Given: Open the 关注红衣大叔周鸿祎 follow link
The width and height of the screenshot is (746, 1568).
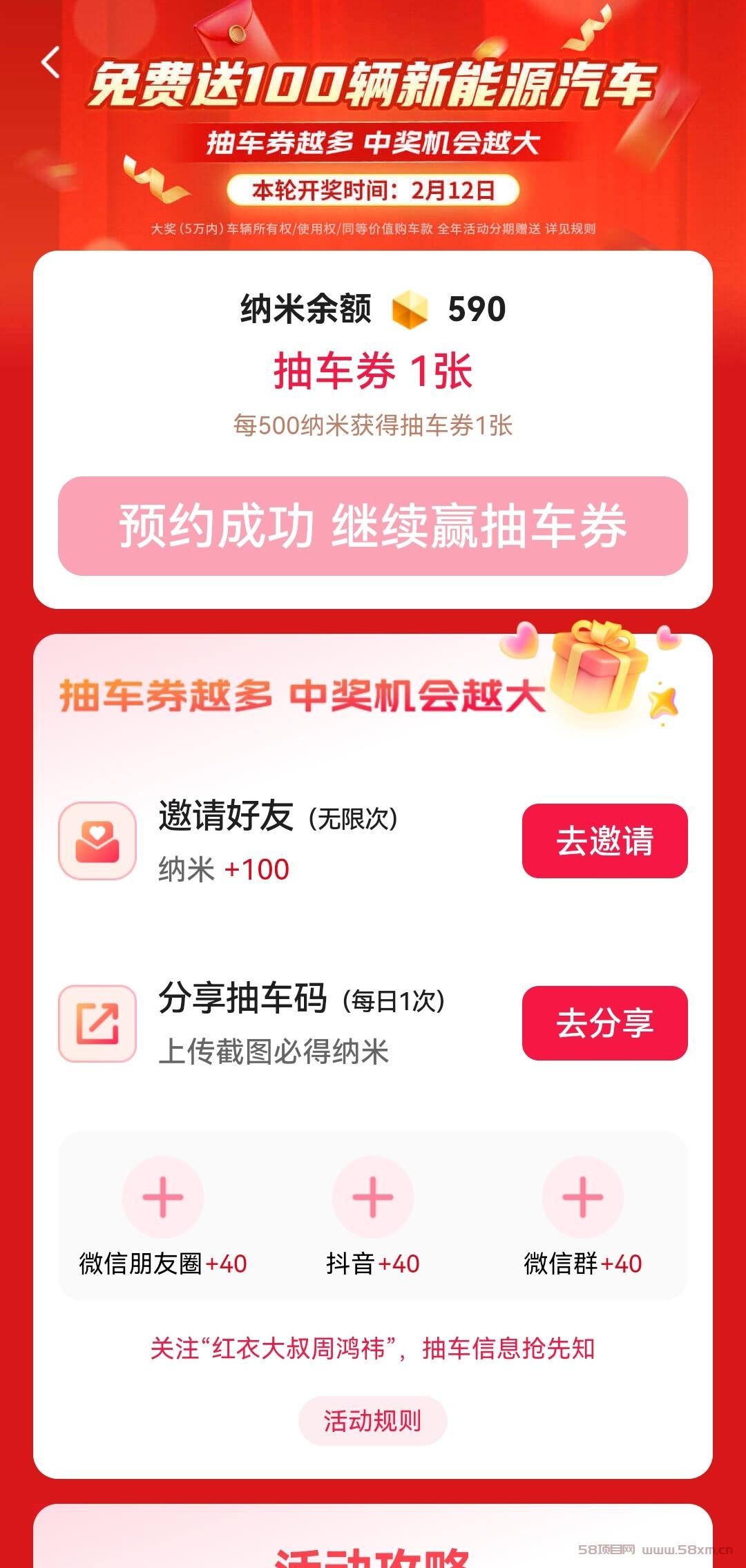Looking at the screenshot, I should pos(373,1348).
